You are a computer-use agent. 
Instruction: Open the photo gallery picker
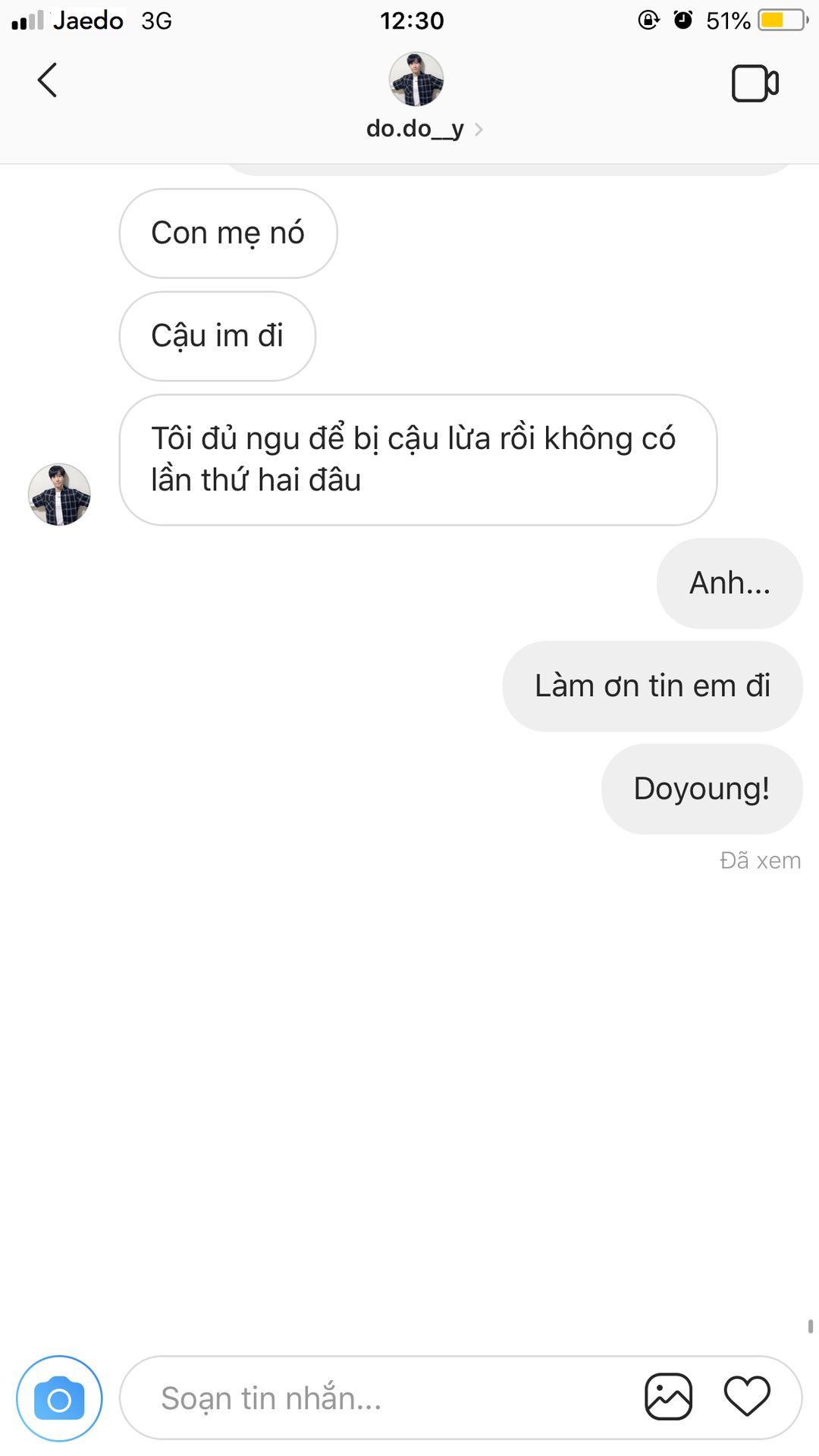point(668,1396)
